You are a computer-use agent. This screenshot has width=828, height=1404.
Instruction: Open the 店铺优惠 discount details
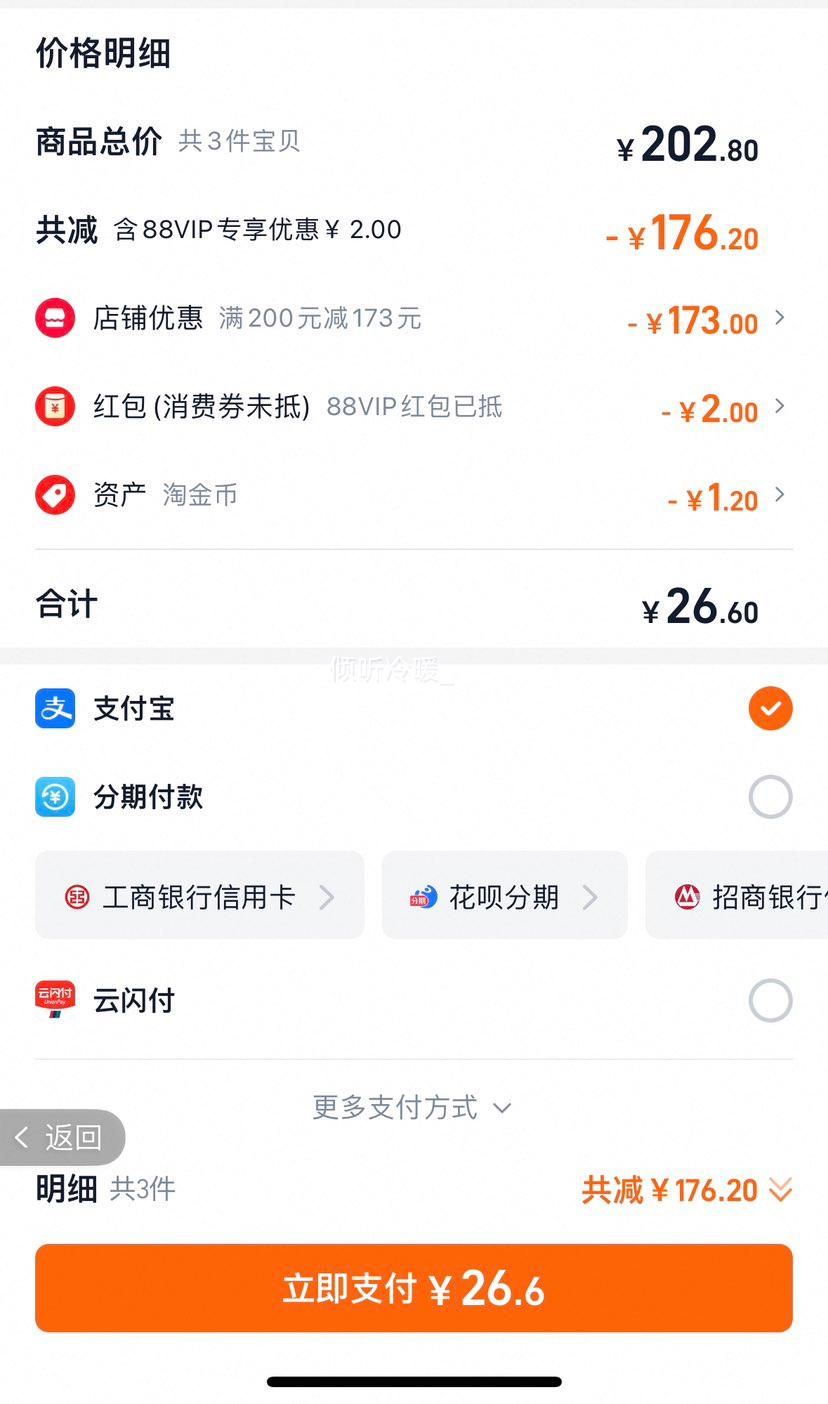click(414, 320)
